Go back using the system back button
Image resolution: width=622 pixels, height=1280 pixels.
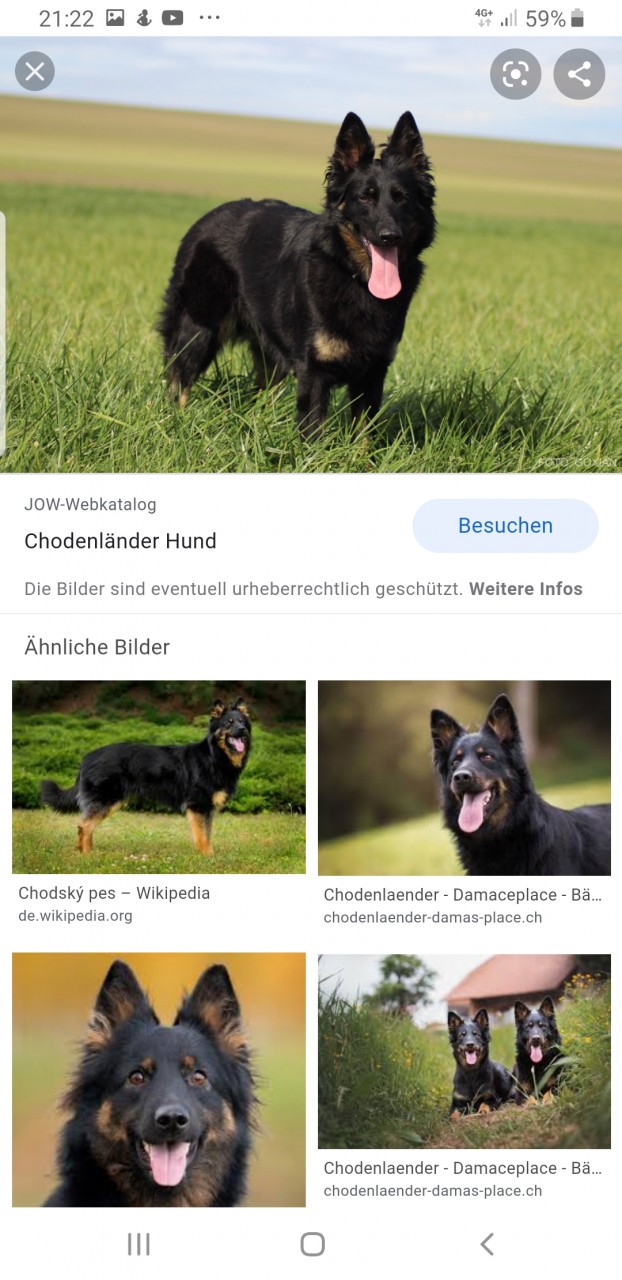click(x=487, y=1244)
